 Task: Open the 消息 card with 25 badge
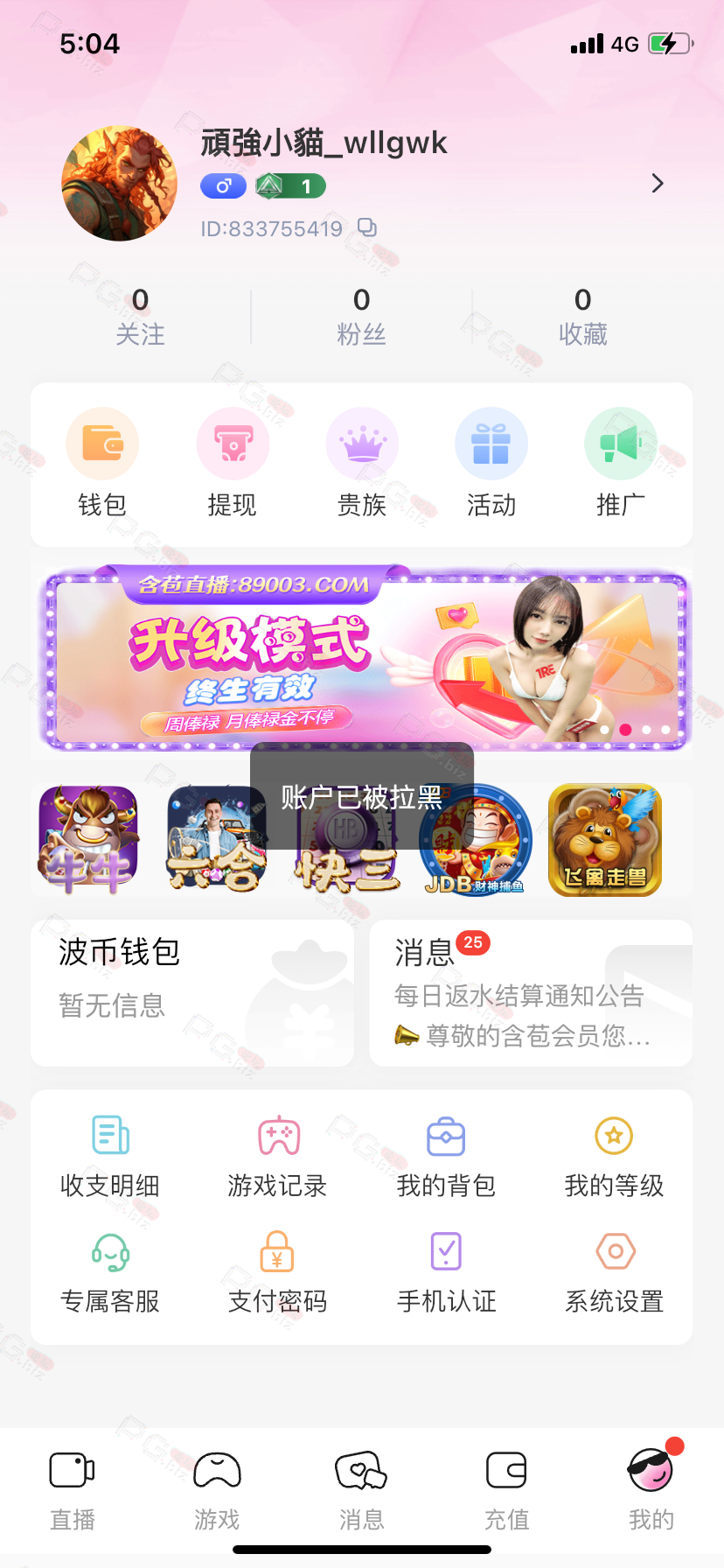[531, 993]
